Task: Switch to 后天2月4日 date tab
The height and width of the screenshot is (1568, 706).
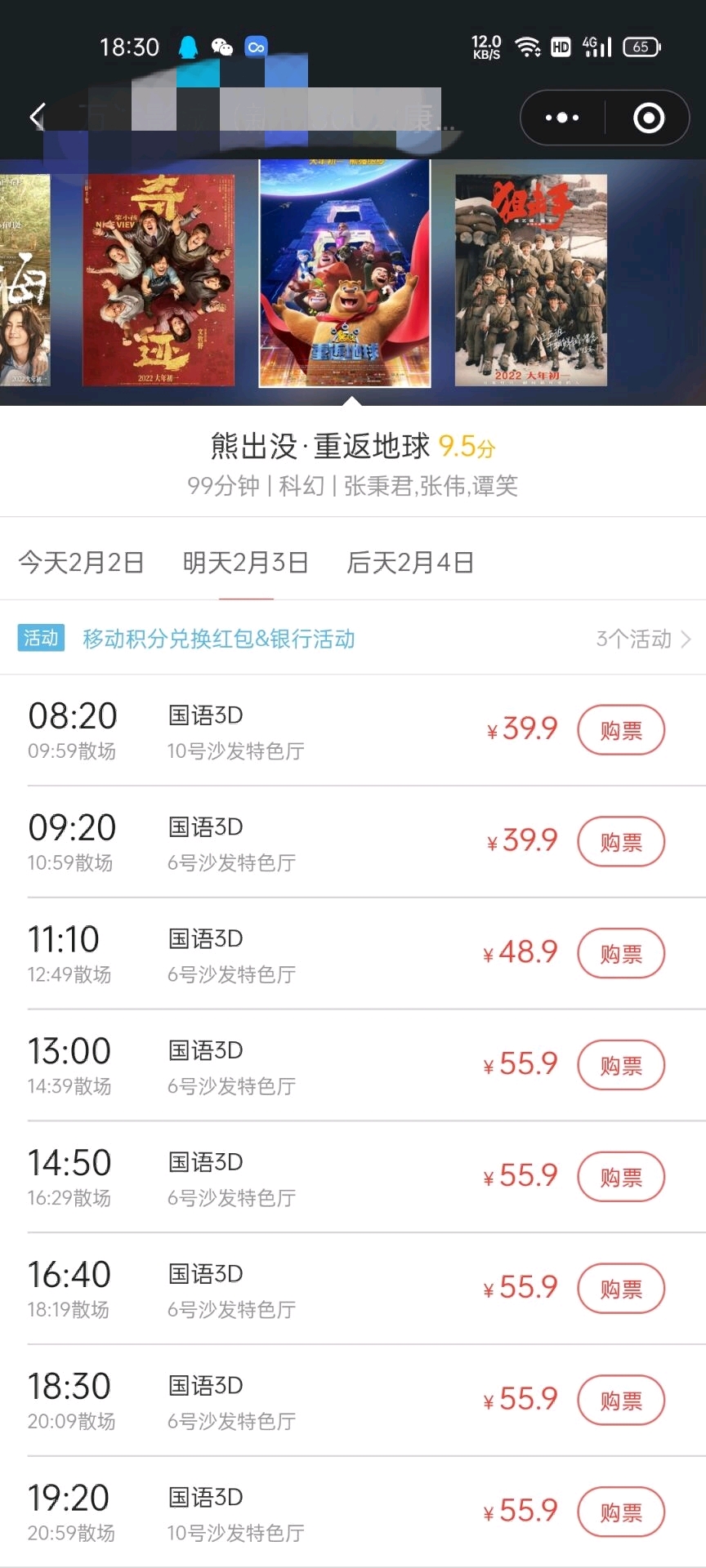Action: click(x=410, y=563)
